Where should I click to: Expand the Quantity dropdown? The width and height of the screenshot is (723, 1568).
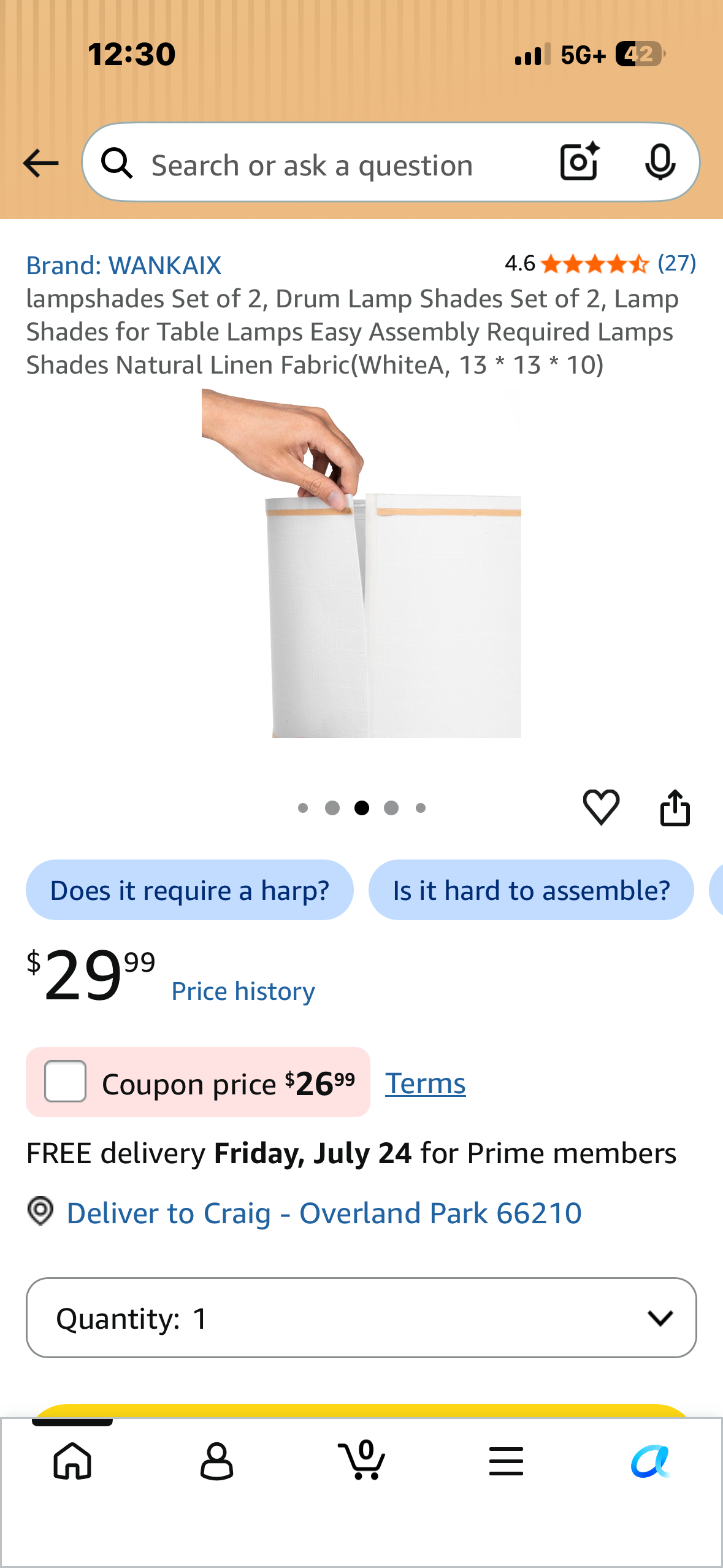361,1318
